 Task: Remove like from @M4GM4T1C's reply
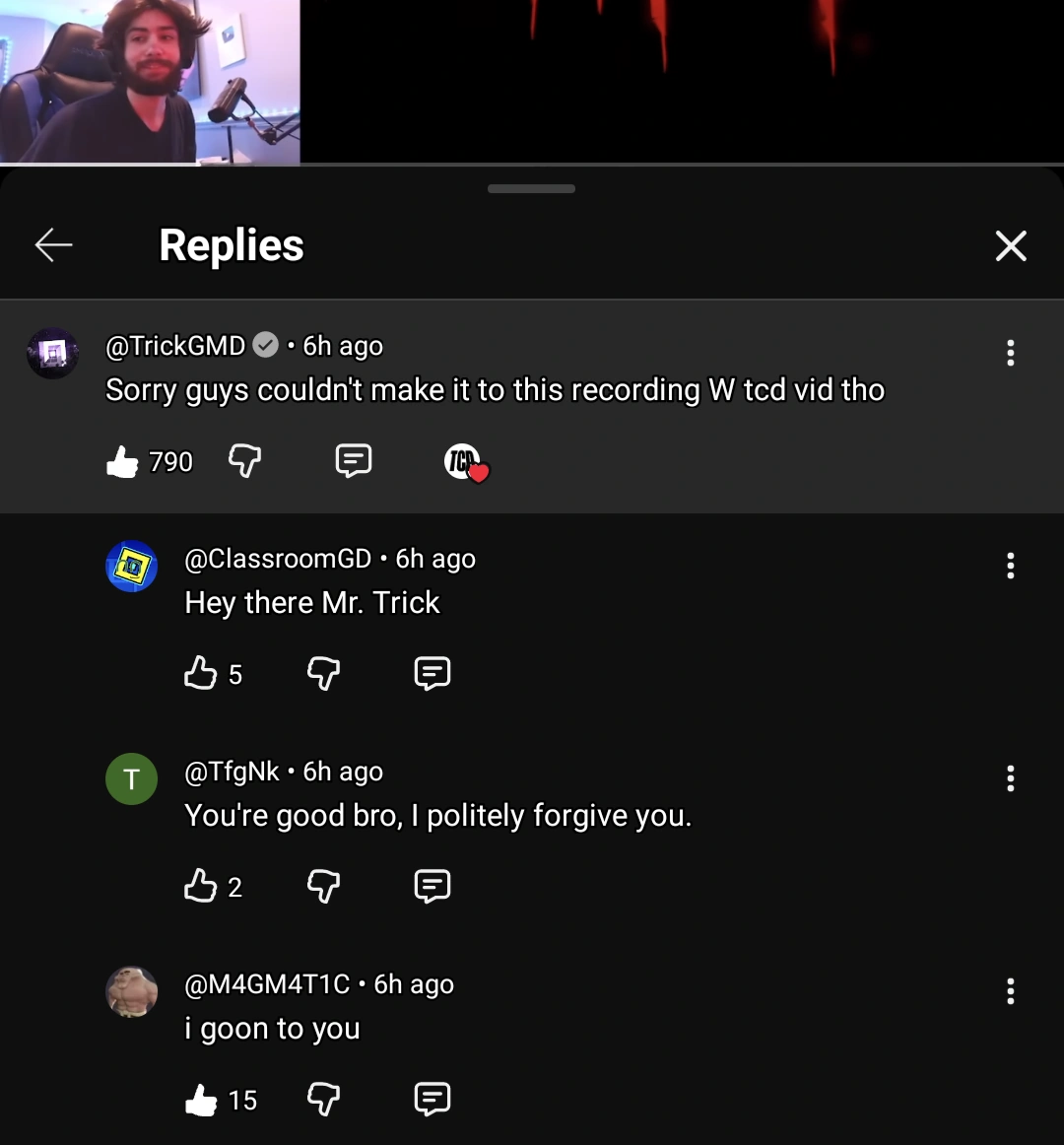click(201, 1099)
